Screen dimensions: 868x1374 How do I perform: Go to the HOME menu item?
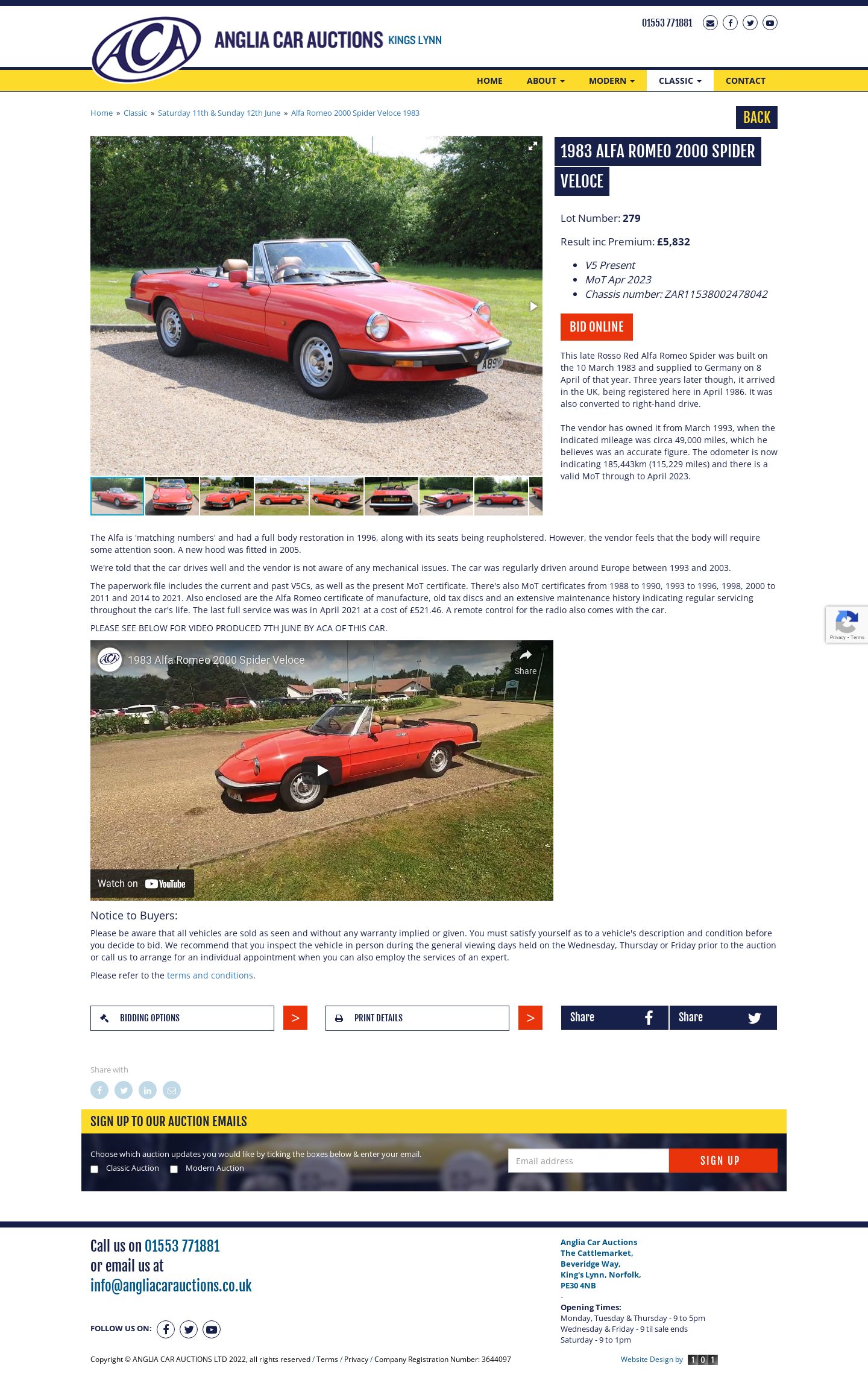coord(489,81)
